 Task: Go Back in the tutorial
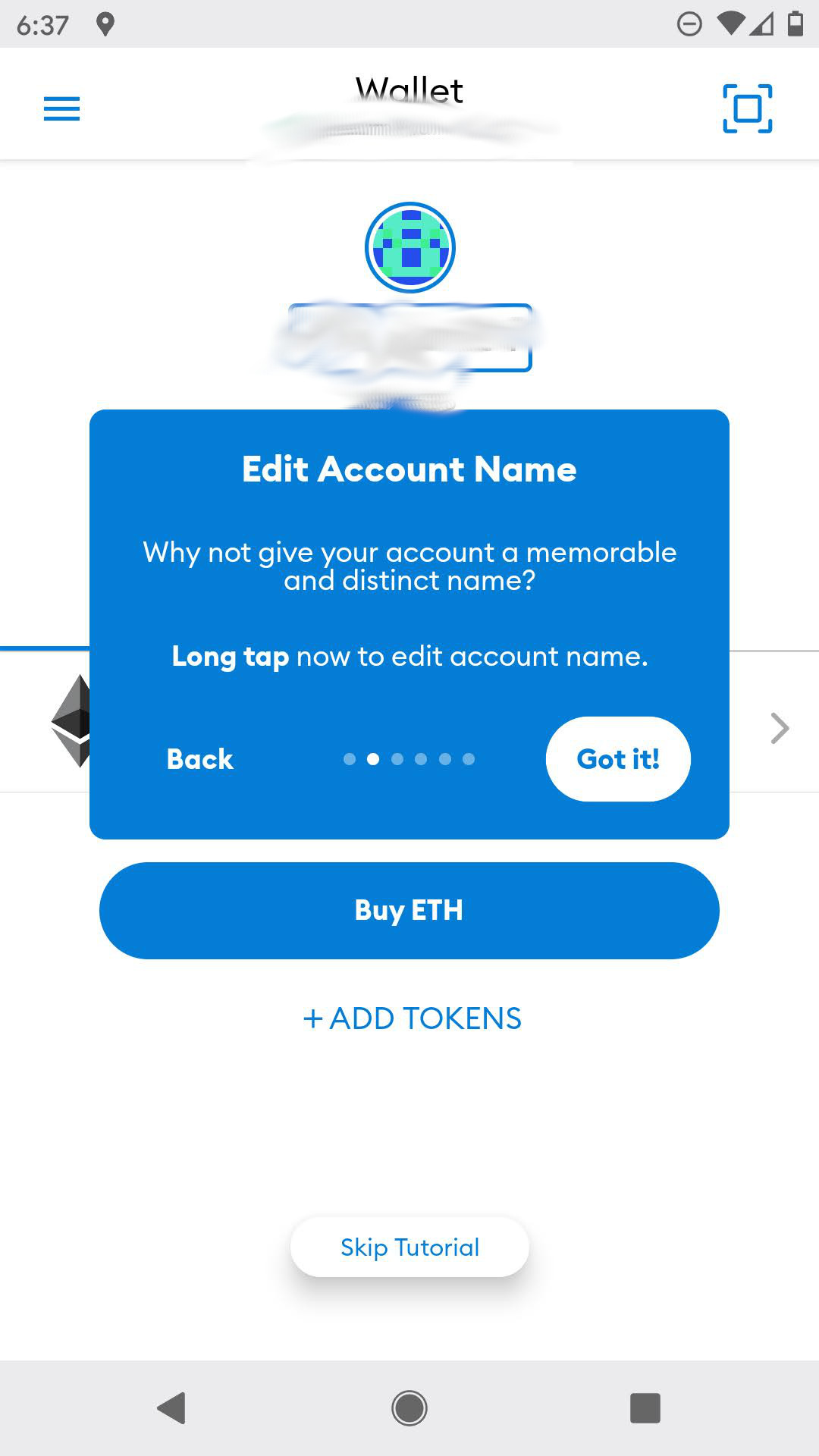[200, 759]
